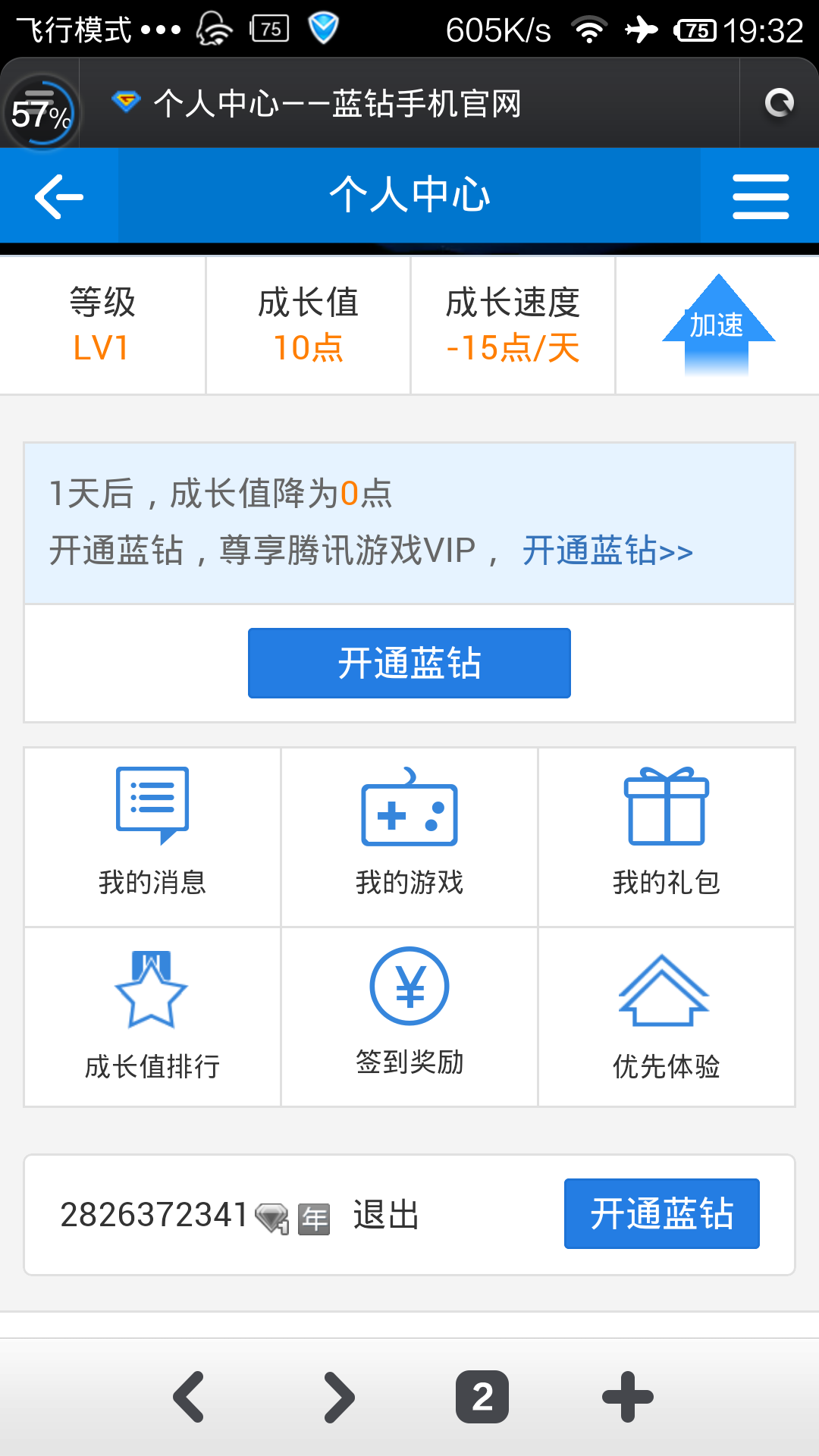Screen dimensions: 819x1456
Task: Open the 开通蓝钻>> link
Action: coord(607,551)
